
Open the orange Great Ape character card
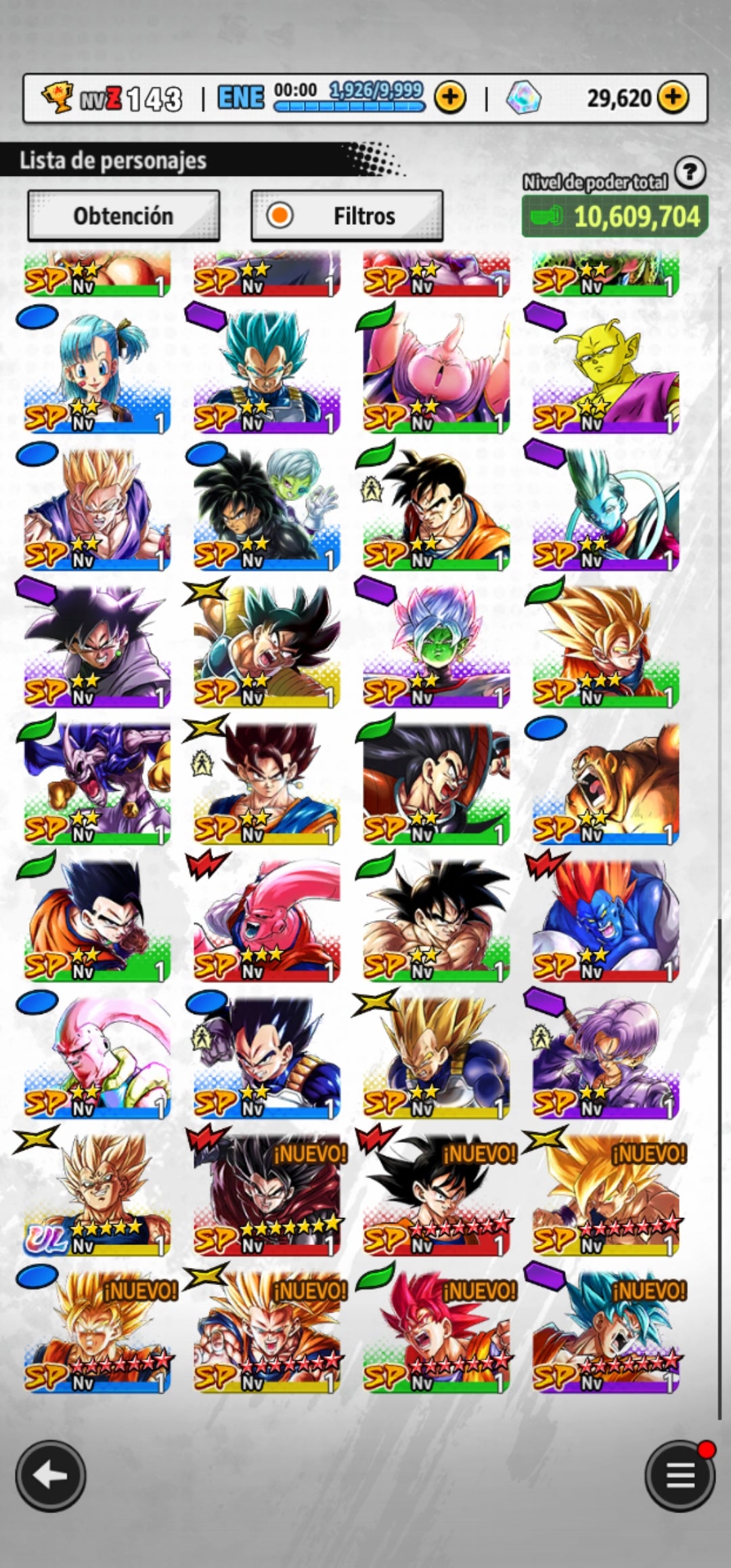click(x=605, y=782)
